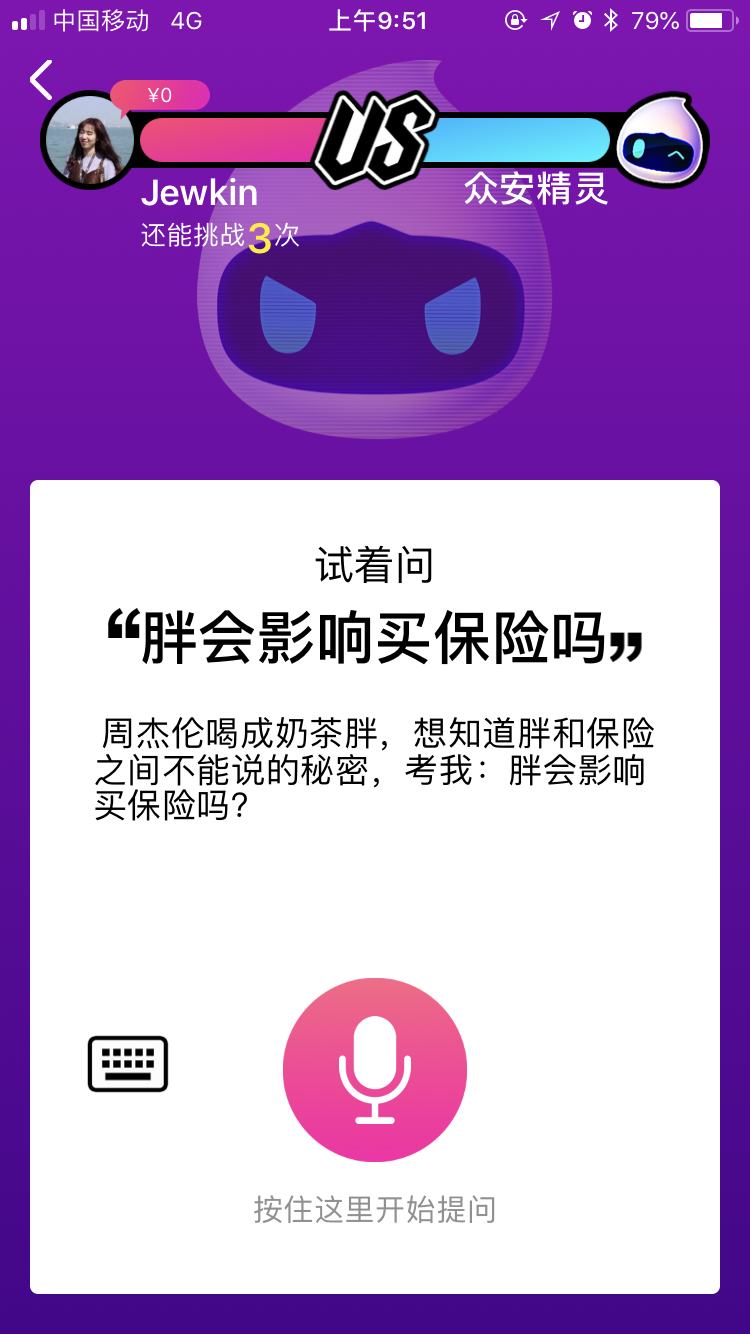Image resolution: width=750 pixels, height=1334 pixels.
Task: Switch to keyboard input
Action: (x=128, y=1063)
